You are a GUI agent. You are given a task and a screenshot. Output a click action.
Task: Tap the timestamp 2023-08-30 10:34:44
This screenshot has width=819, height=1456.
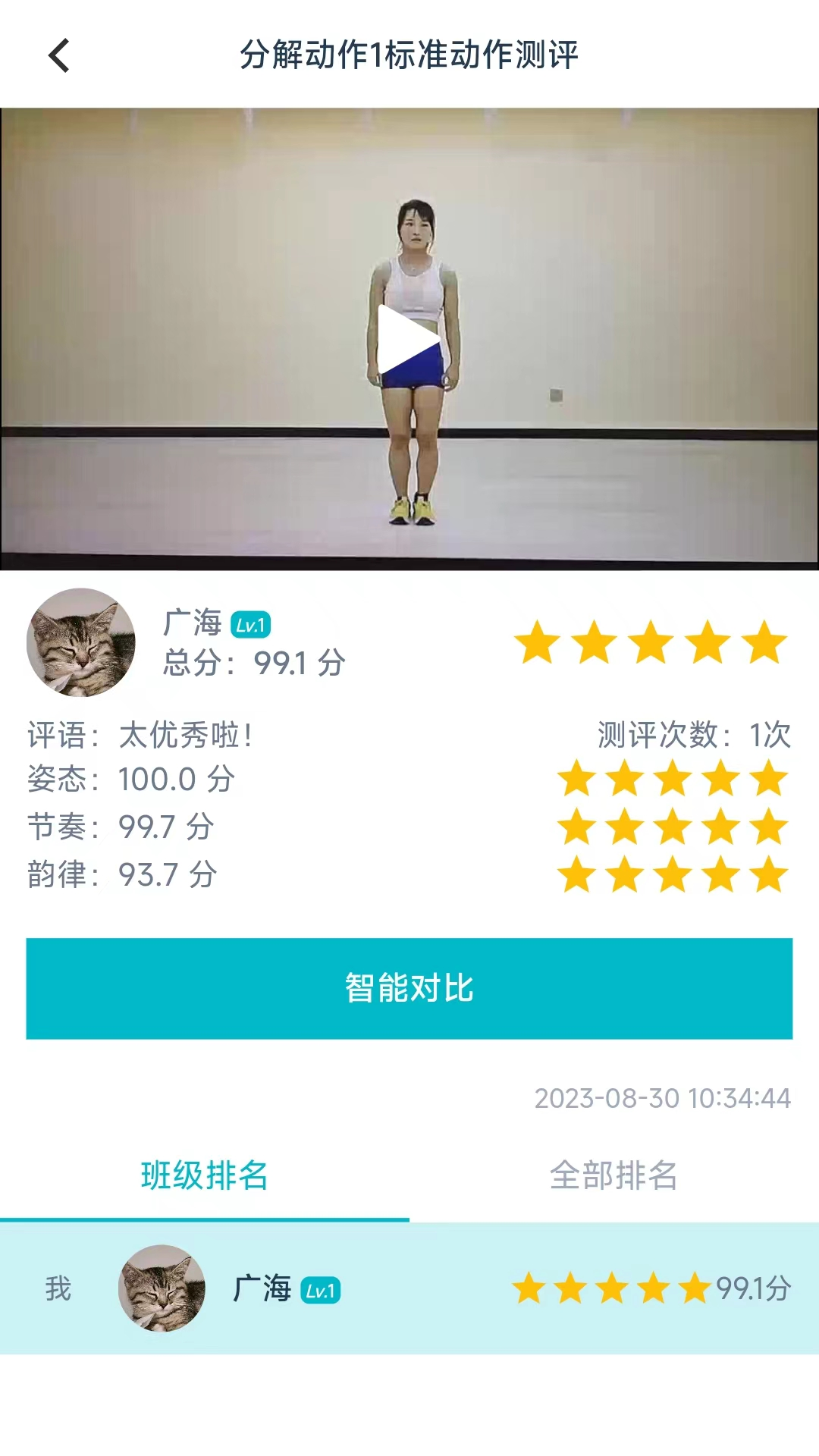pos(662,1097)
